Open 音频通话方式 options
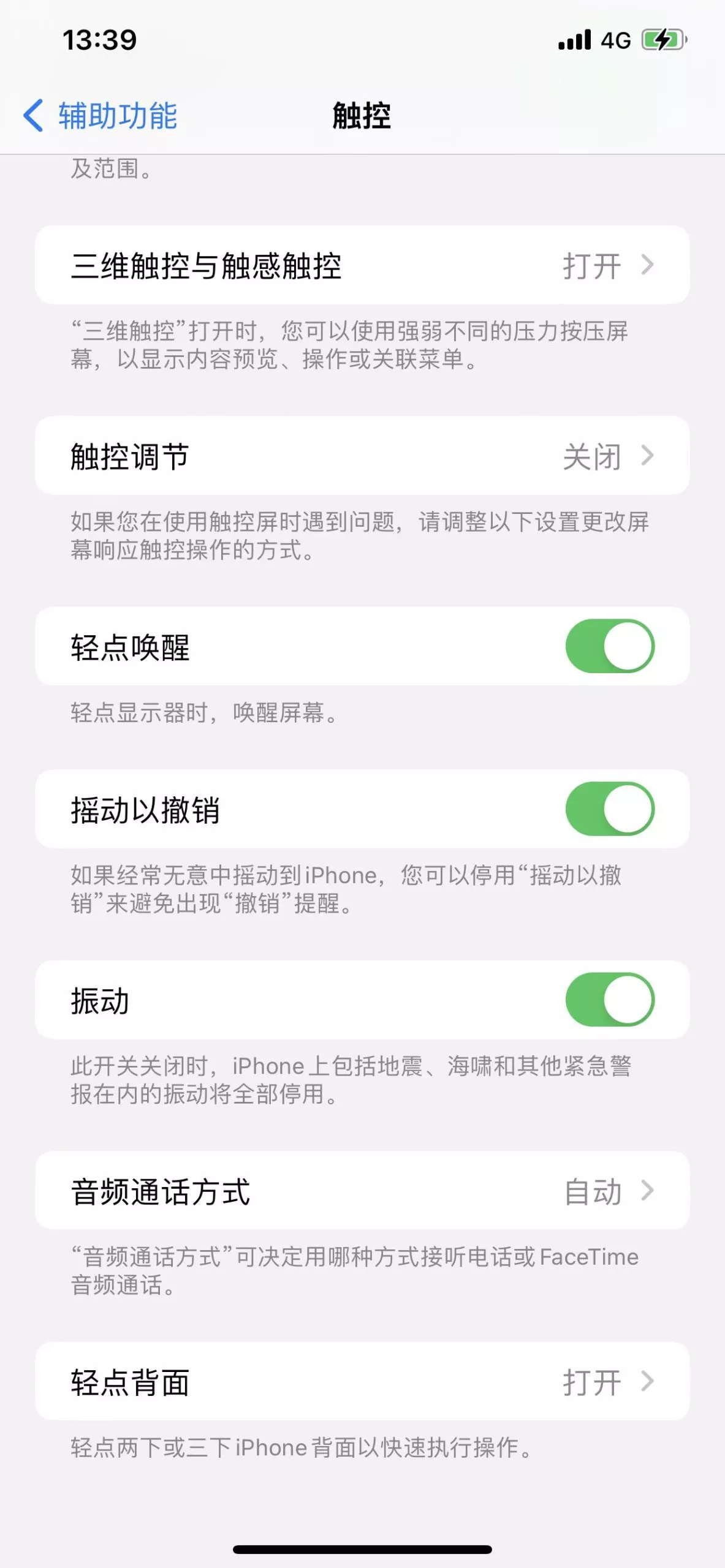 coord(362,1191)
